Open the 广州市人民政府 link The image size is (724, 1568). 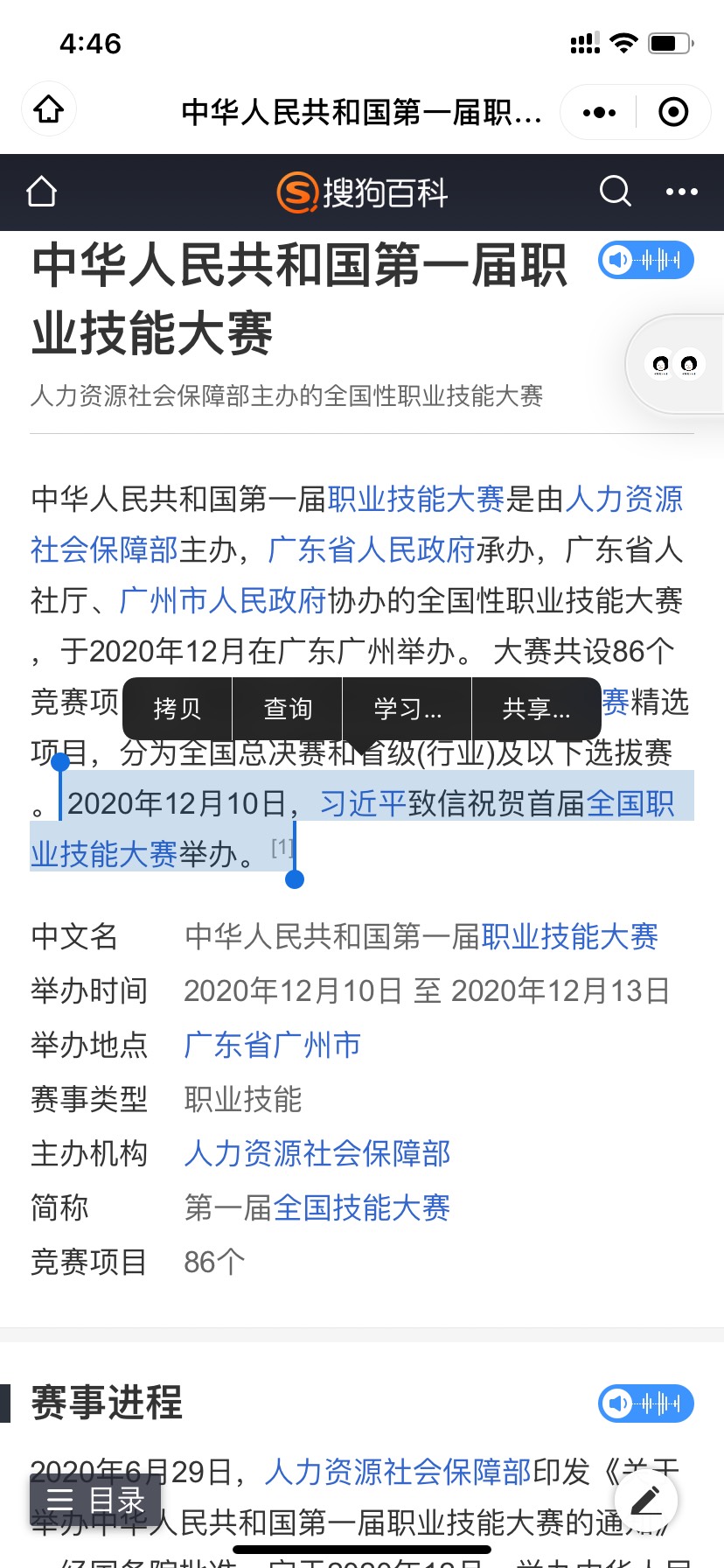pos(222,601)
